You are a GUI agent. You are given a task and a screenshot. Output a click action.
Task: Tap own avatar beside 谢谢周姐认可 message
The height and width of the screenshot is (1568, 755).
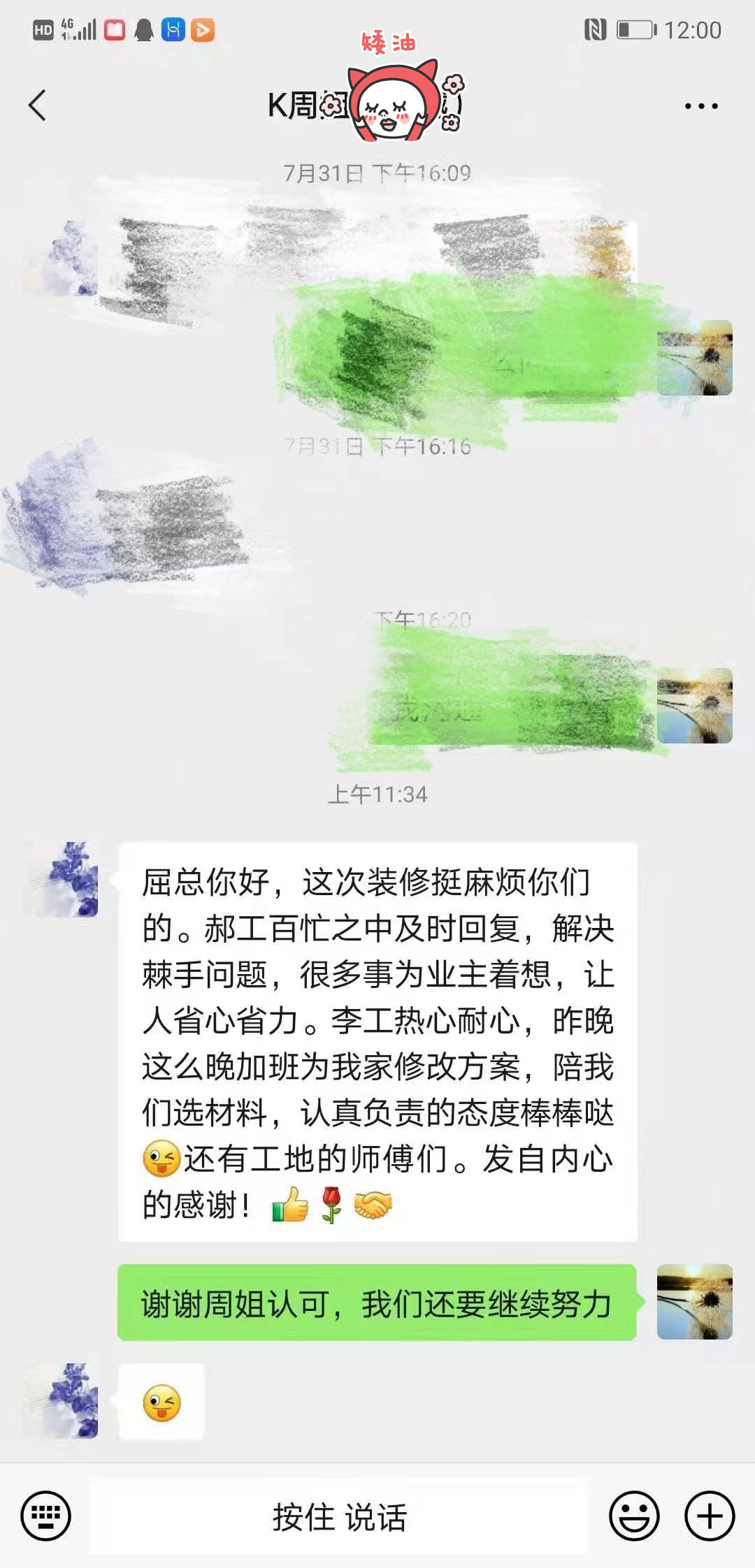[694, 1301]
